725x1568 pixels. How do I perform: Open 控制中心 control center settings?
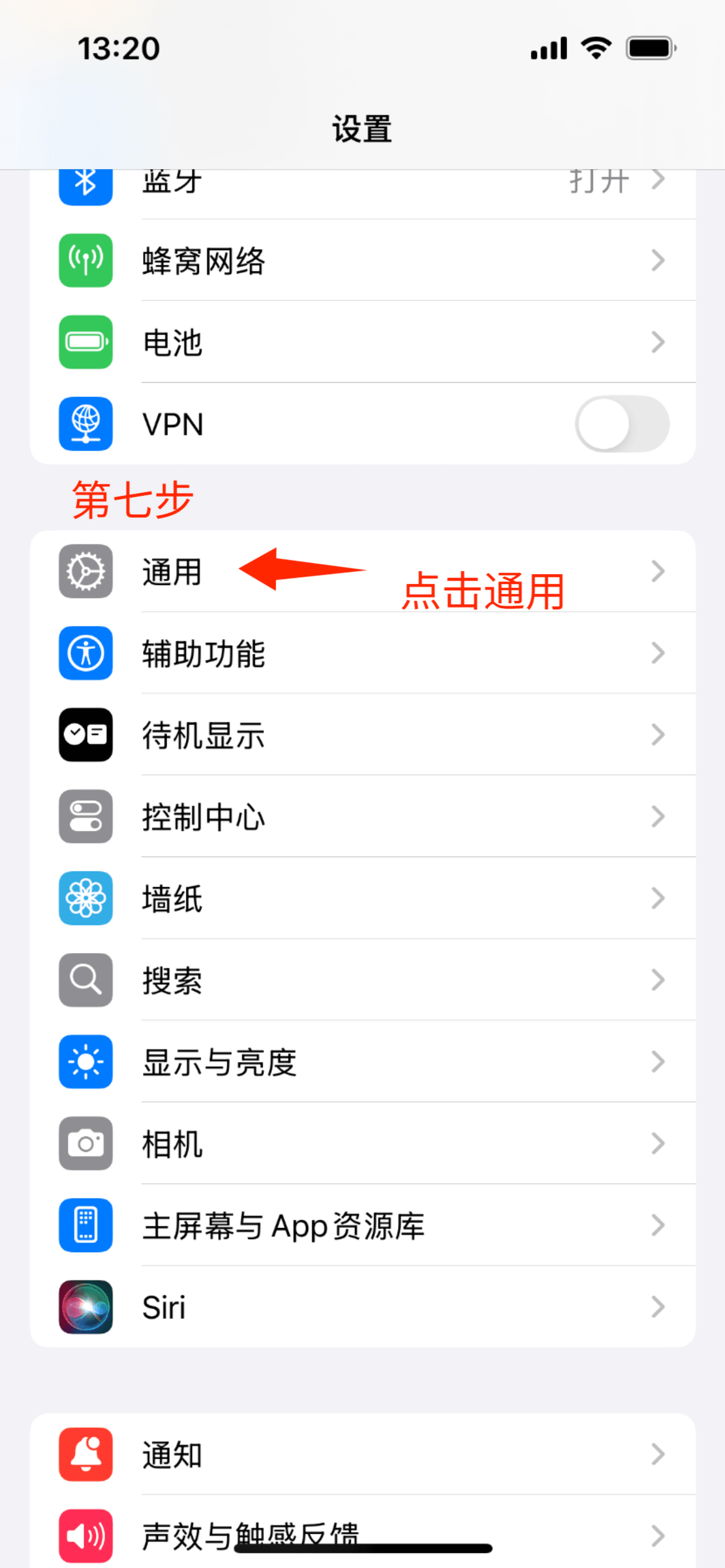tap(362, 817)
